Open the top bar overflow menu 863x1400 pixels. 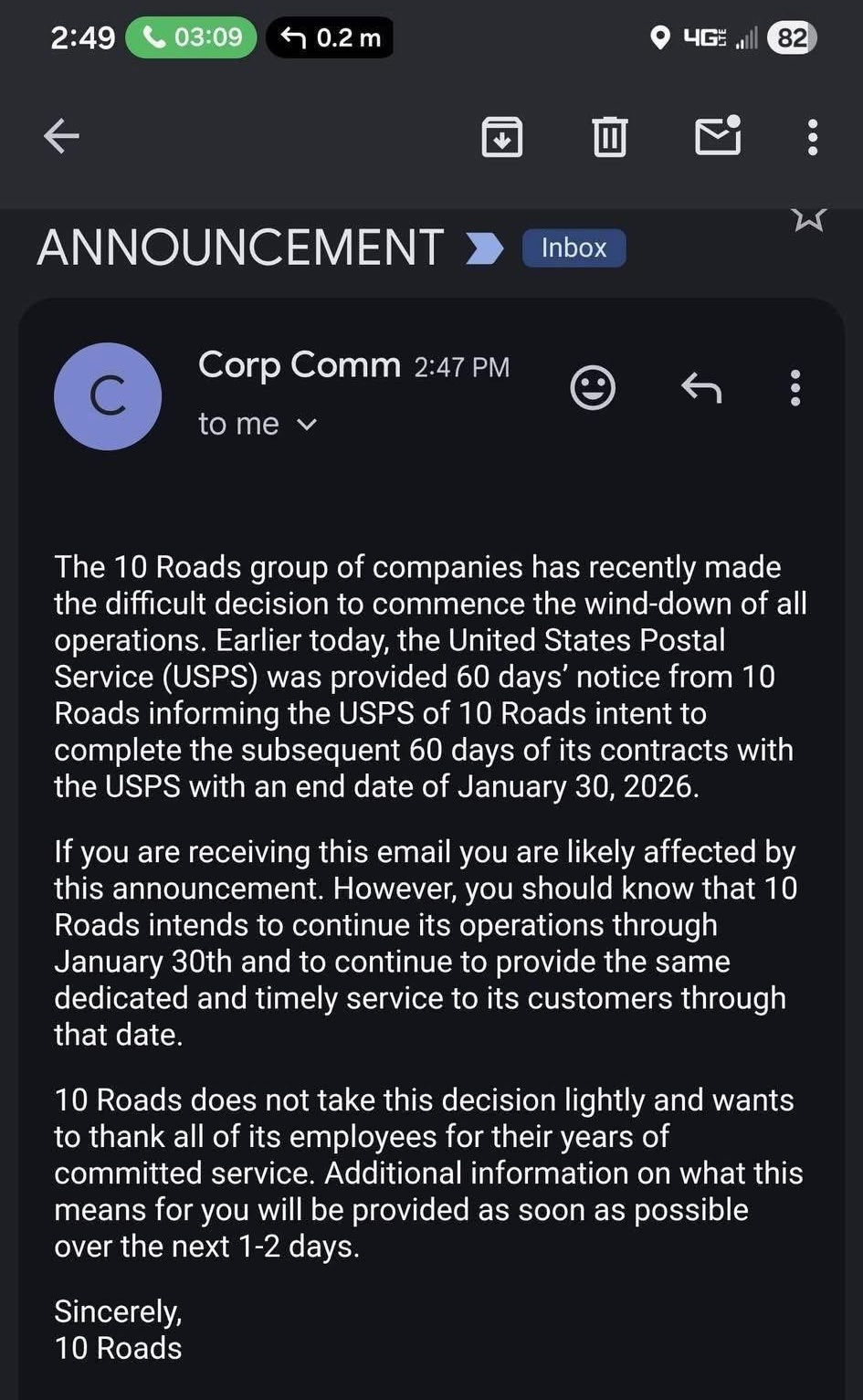[812, 137]
